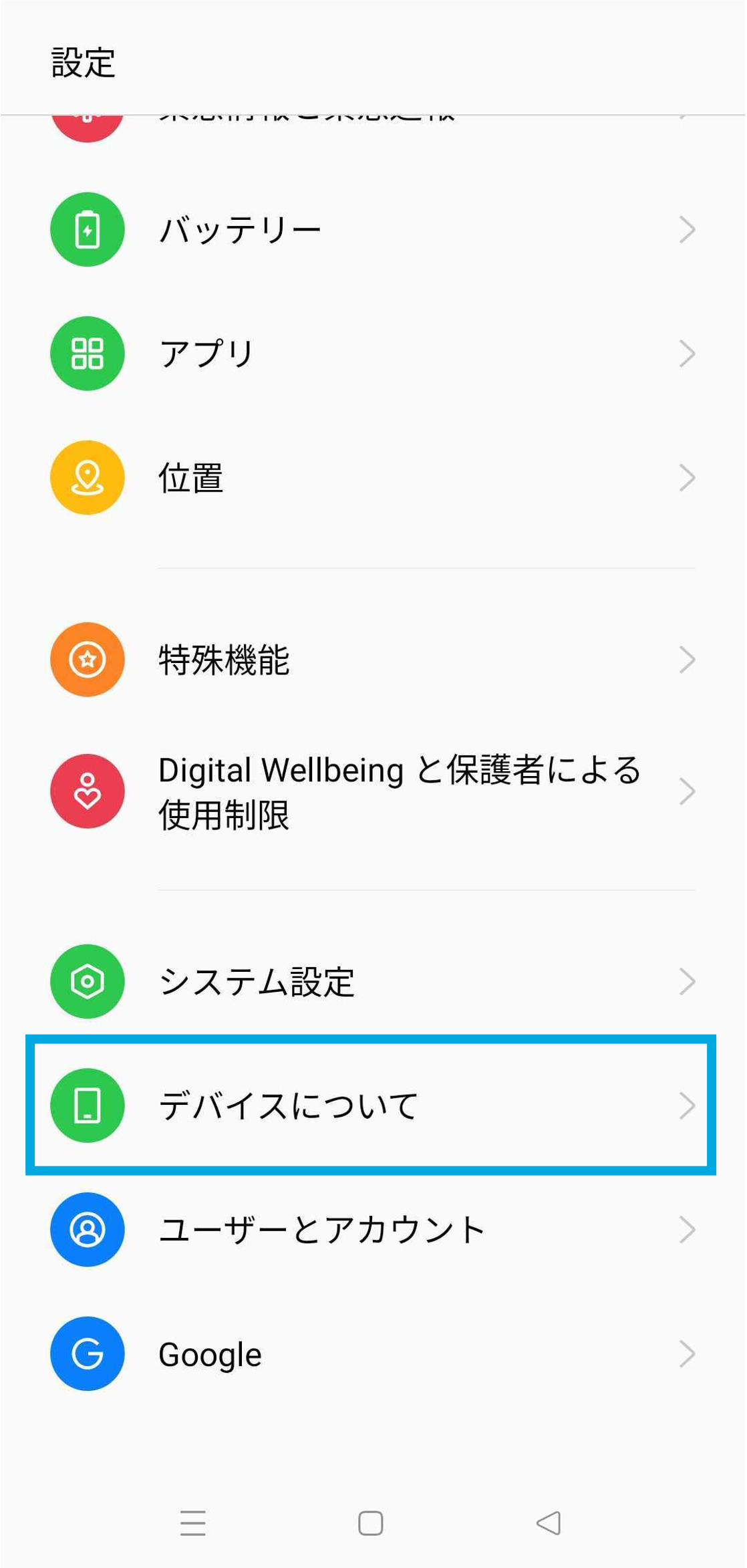Select デバイスについて row
Viewport: 747px width, 1568px height.
pos(373,1105)
